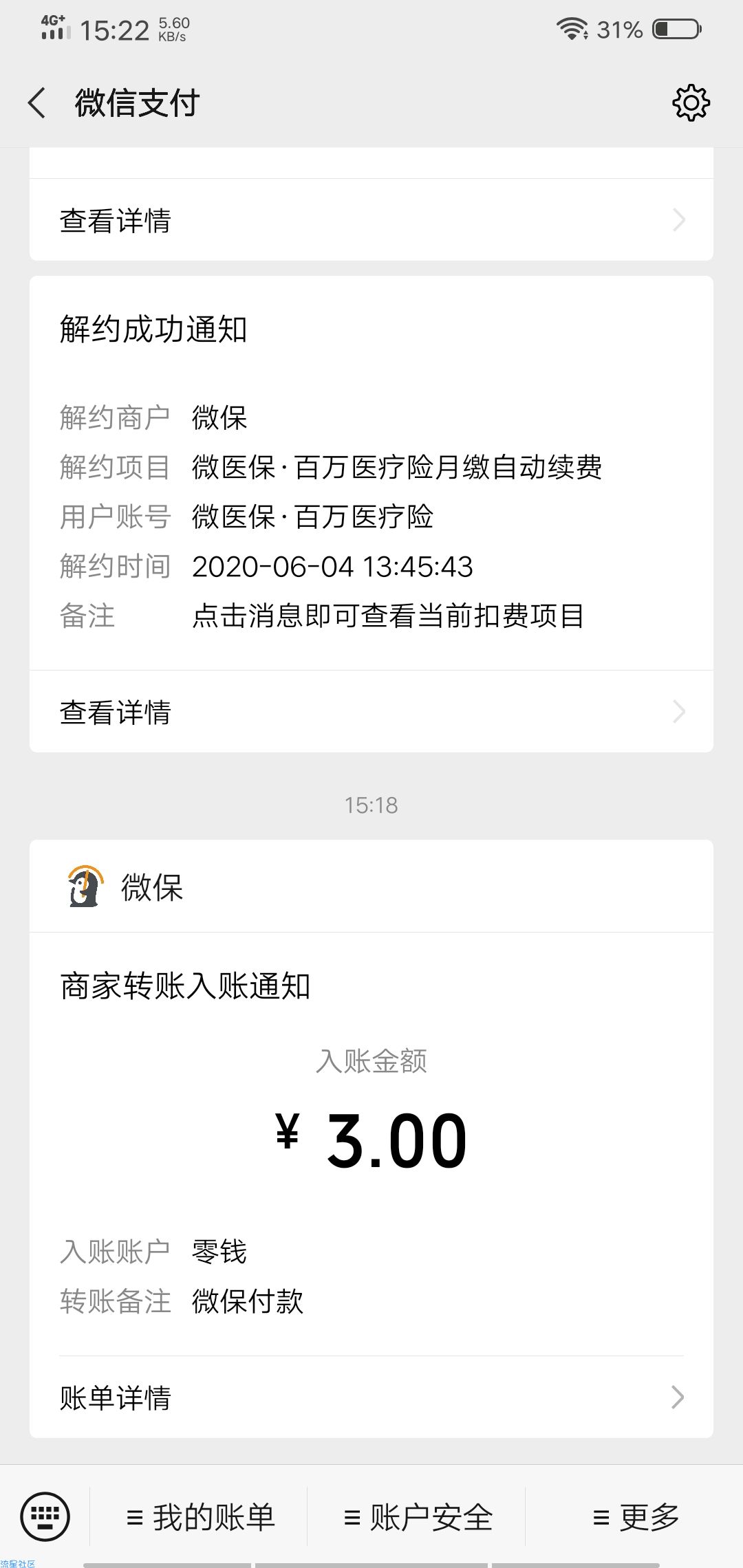Open the 微保 merchant header
Viewport: 743px width, 1568px height.
pyautogui.click(x=371, y=886)
